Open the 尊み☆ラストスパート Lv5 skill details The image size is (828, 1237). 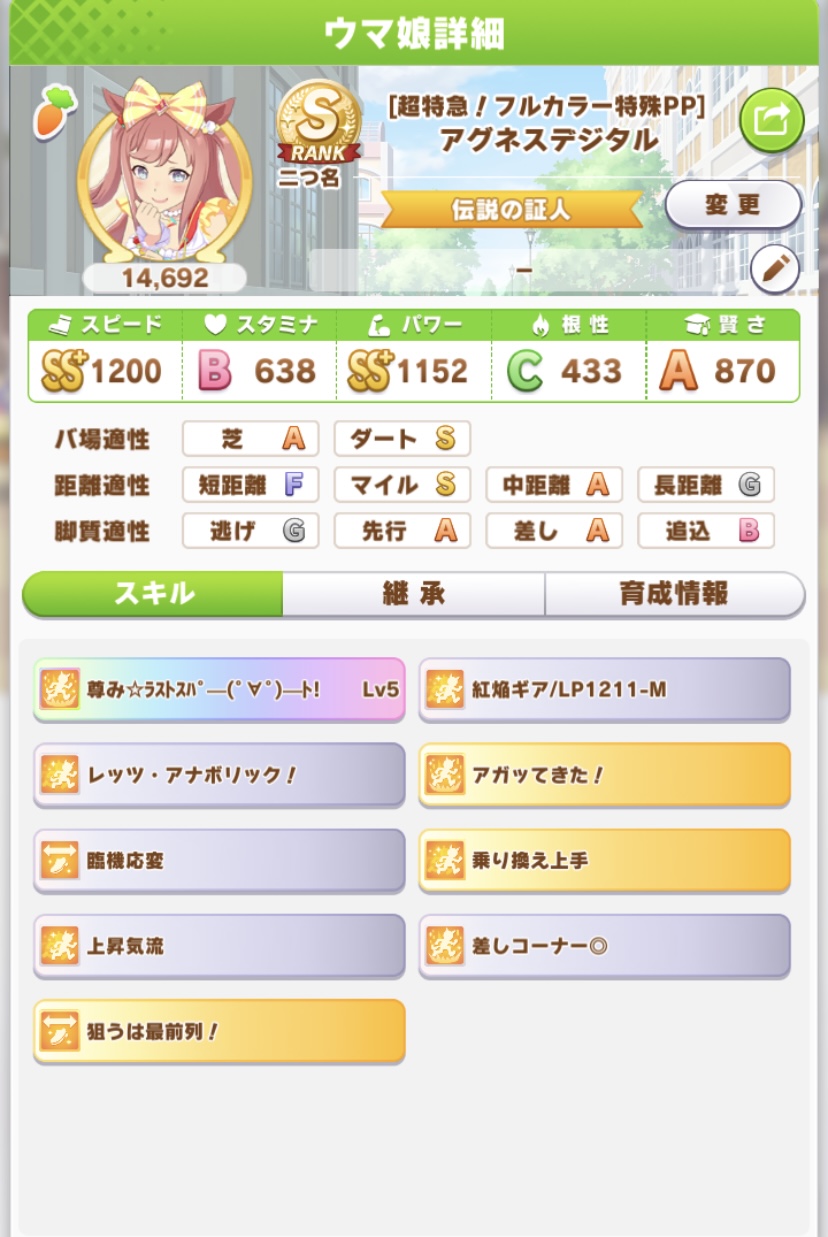coord(219,689)
